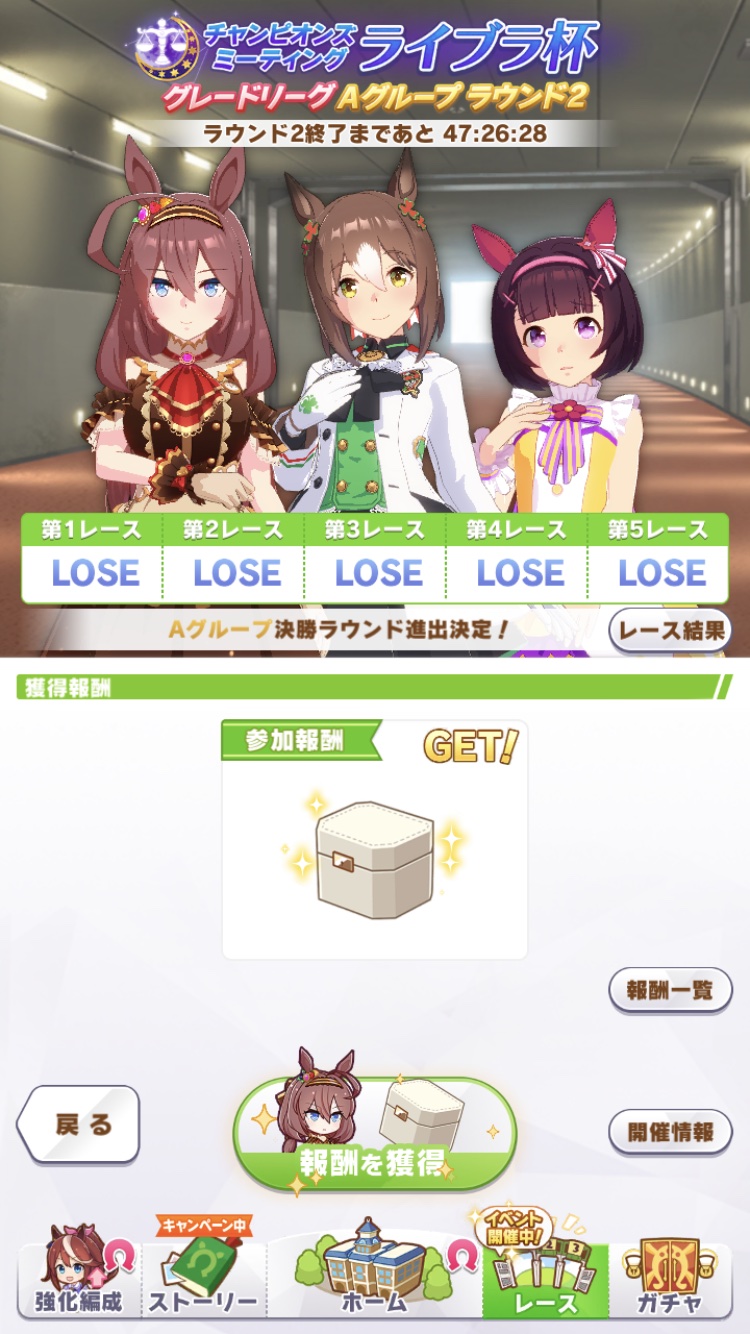Claim rewards with 報酬を獲得 button
This screenshot has width=750, height=1334.
pos(375,1132)
